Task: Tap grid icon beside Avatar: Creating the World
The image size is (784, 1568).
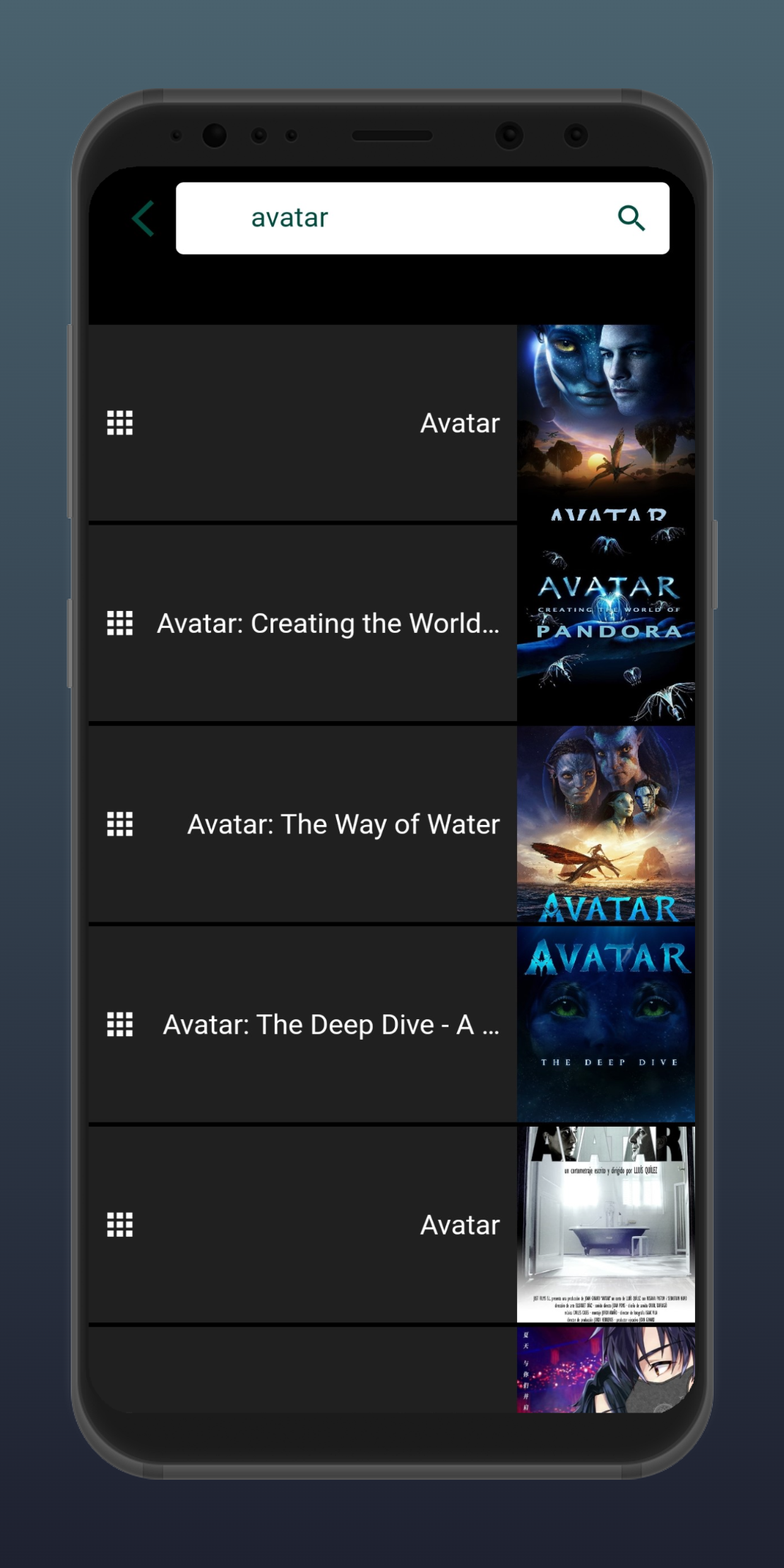Action: point(120,624)
